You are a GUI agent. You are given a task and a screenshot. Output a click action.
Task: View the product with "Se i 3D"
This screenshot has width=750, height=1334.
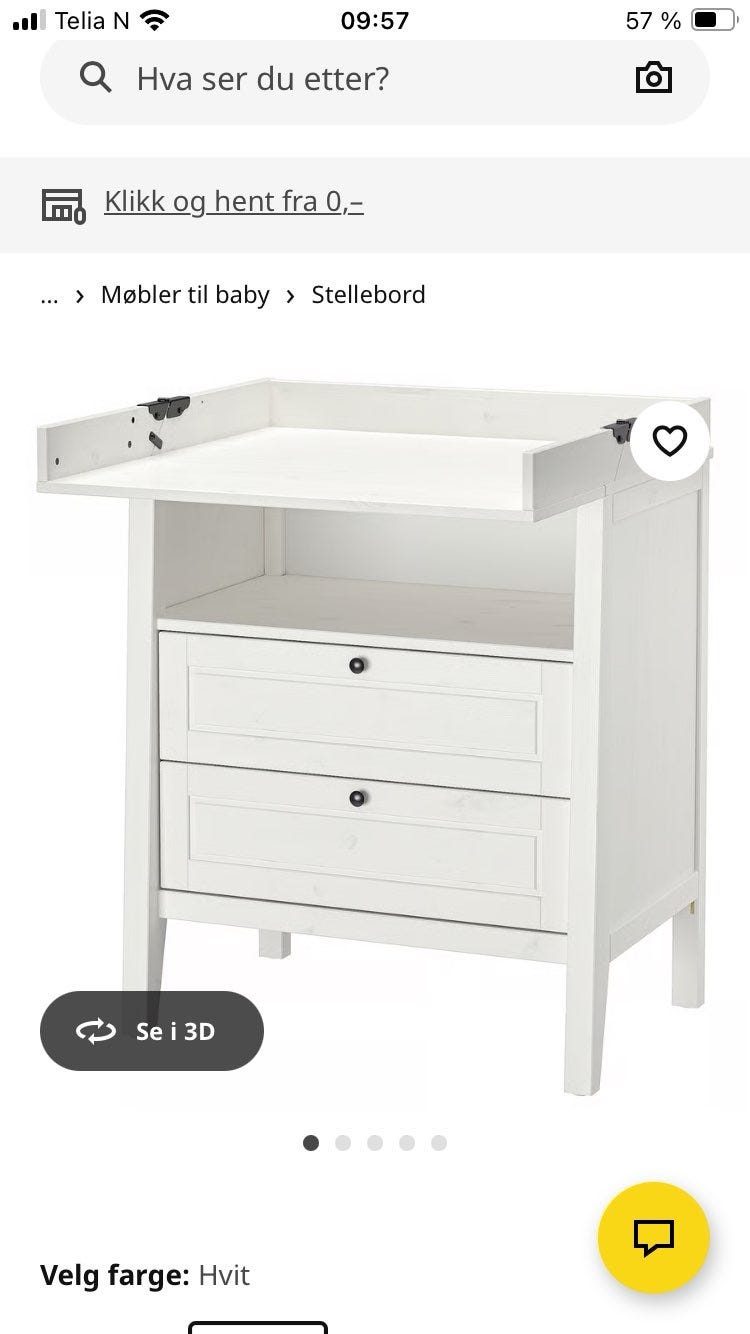152,1031
